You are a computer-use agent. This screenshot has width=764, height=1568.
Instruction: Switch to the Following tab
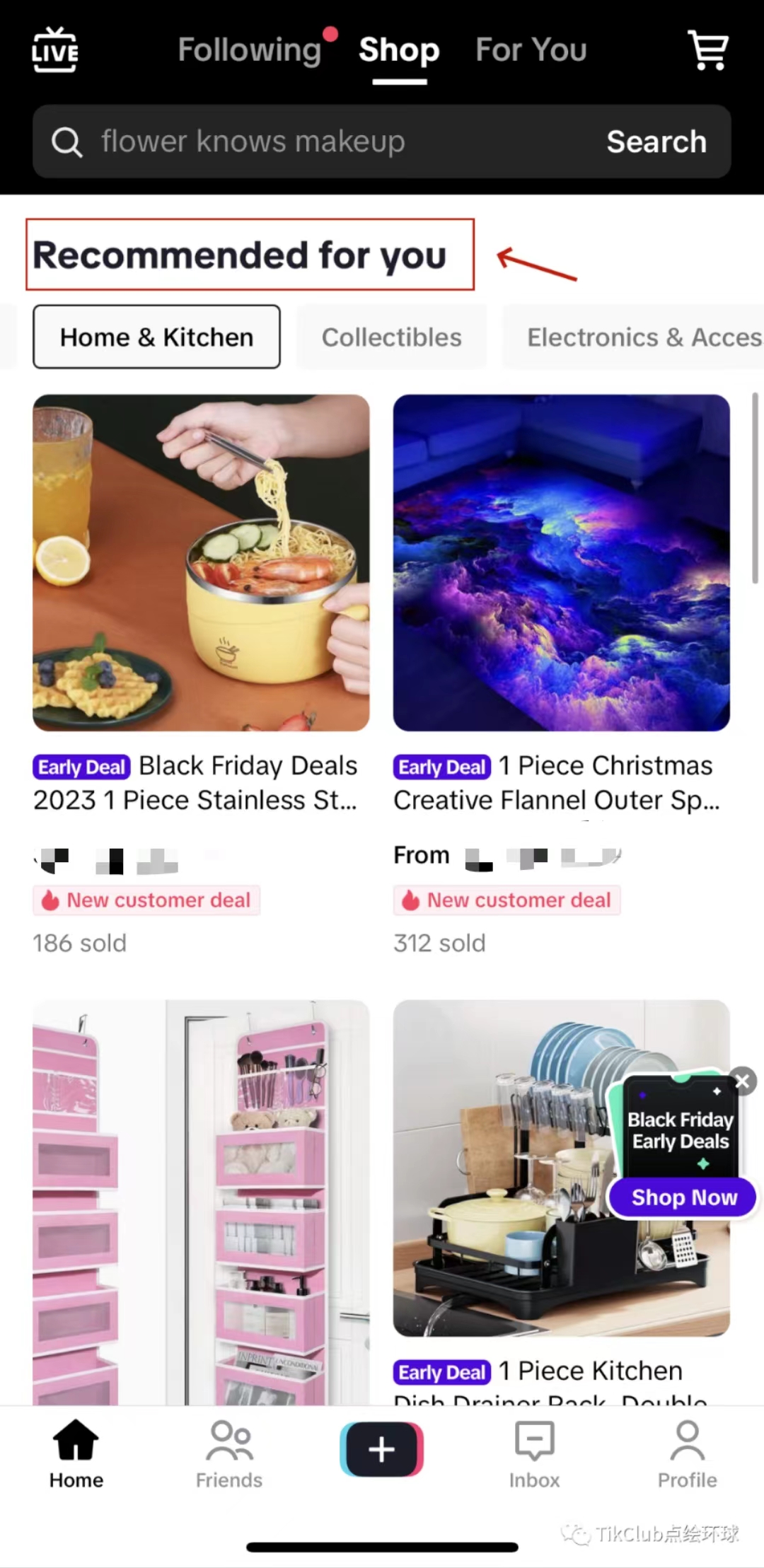pyautogui.click(x=250, y=50)
